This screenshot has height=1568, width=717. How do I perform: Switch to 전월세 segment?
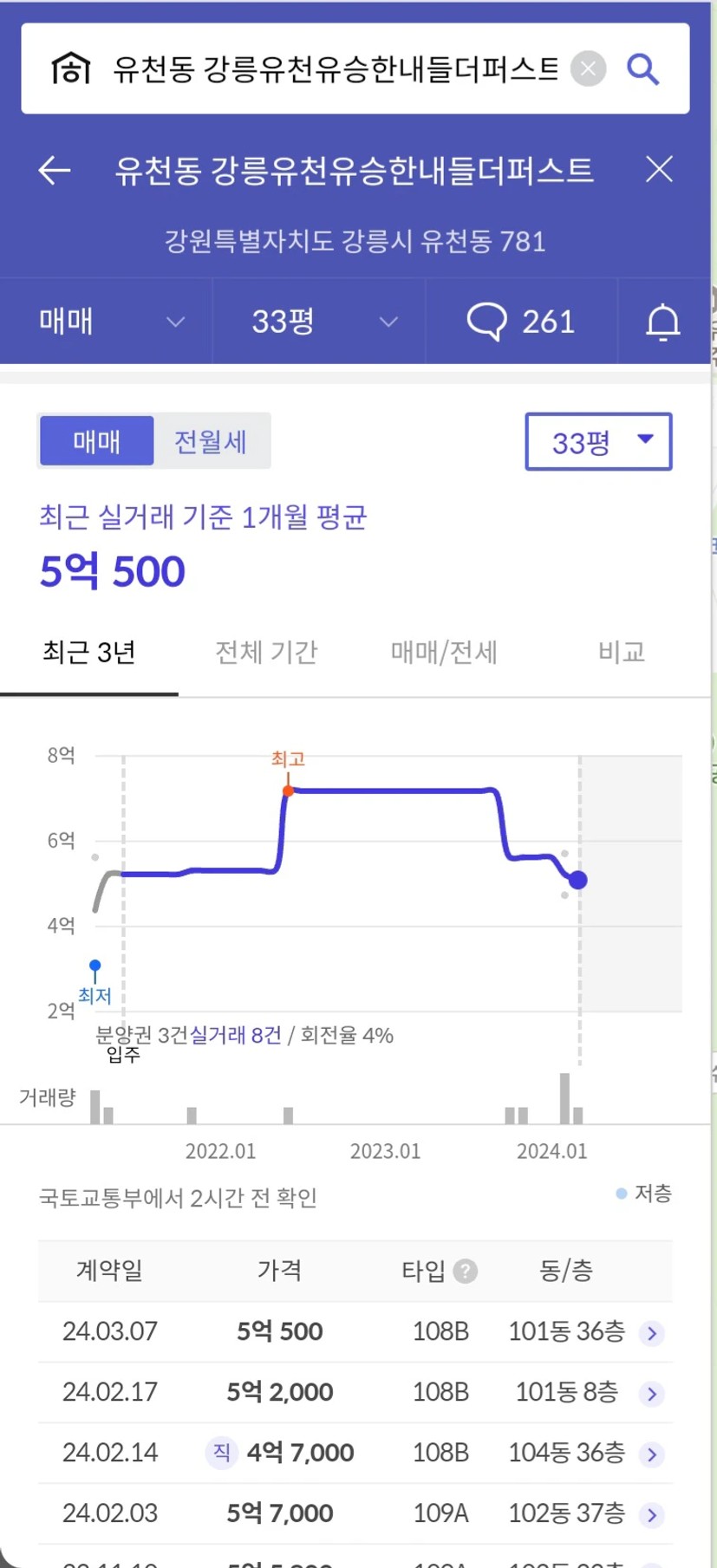click(211, 441)
